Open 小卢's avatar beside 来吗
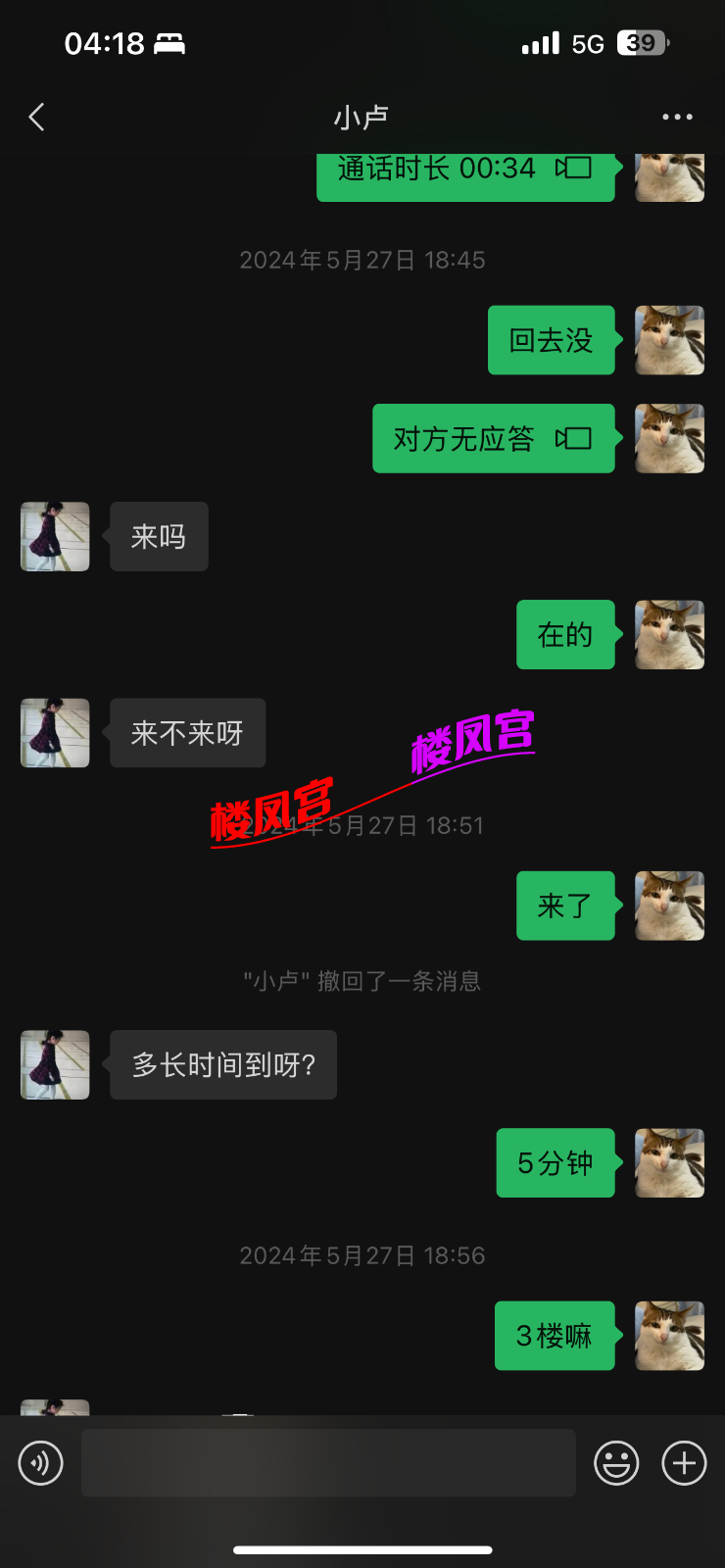This screenshot has width=725, height=1568. [55, 537]
